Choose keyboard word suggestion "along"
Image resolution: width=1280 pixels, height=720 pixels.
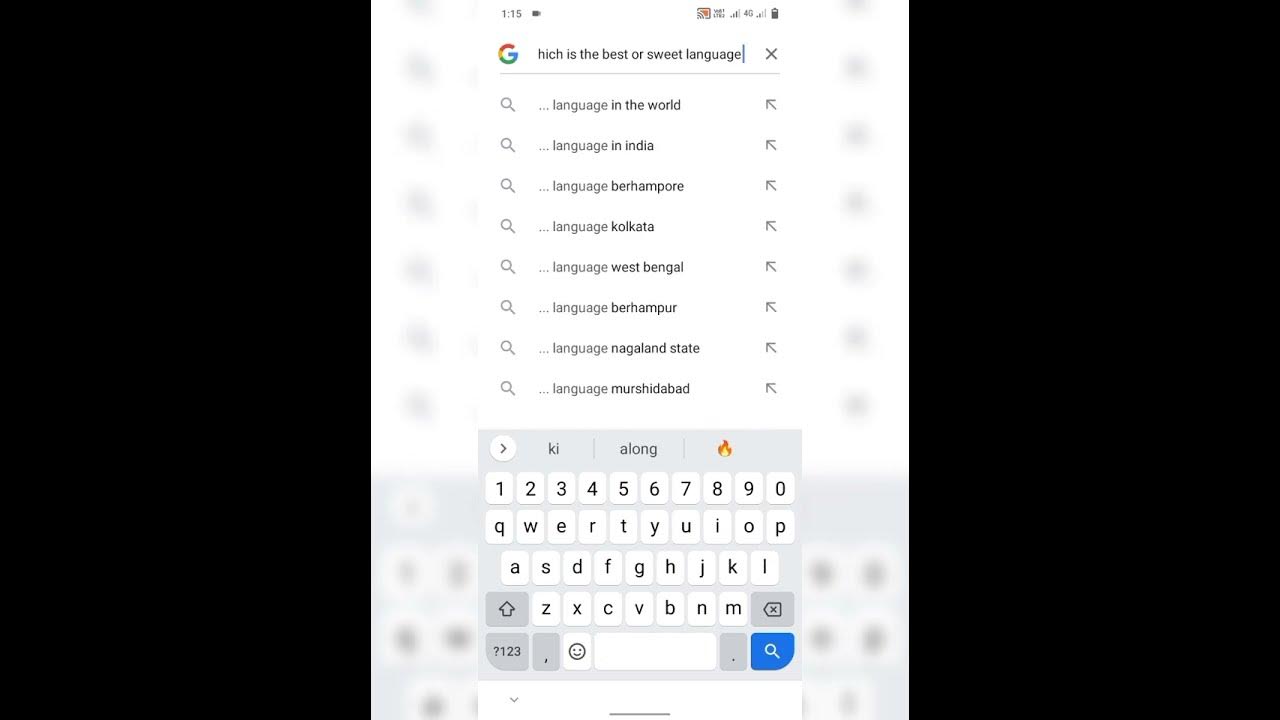tap(638, 449)
